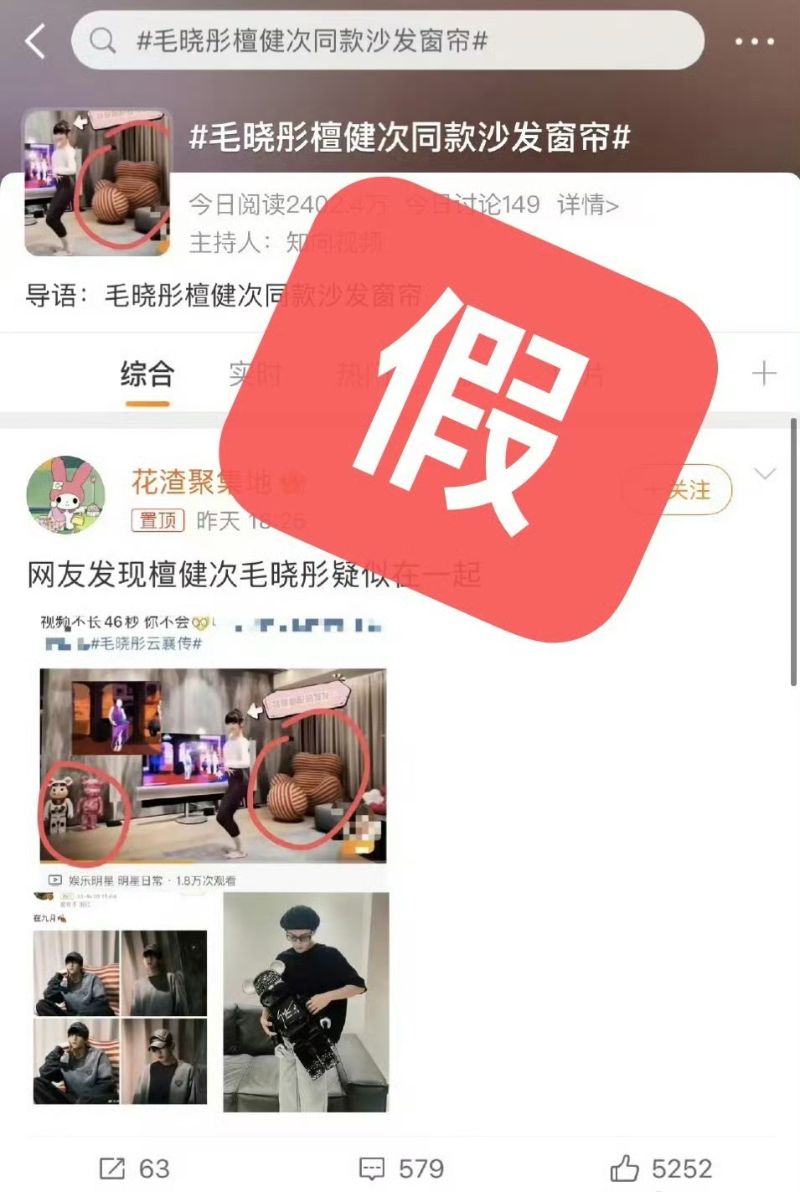Expand the post options chevron
The width and height of the screenshot is (800, 1192).
(765, 474)
